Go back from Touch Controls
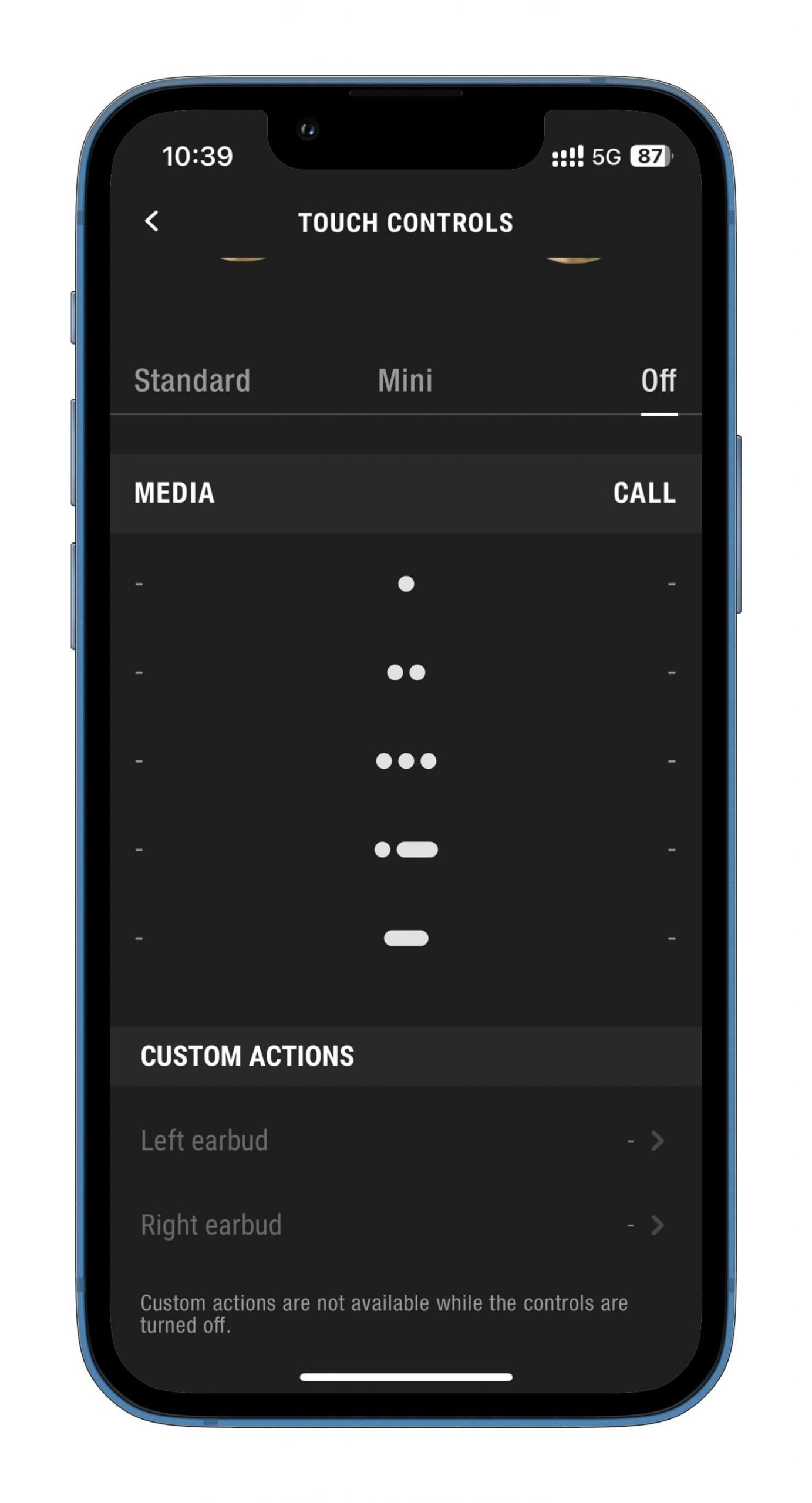This screenshot has height=1503, width=812. pos(151,221)
